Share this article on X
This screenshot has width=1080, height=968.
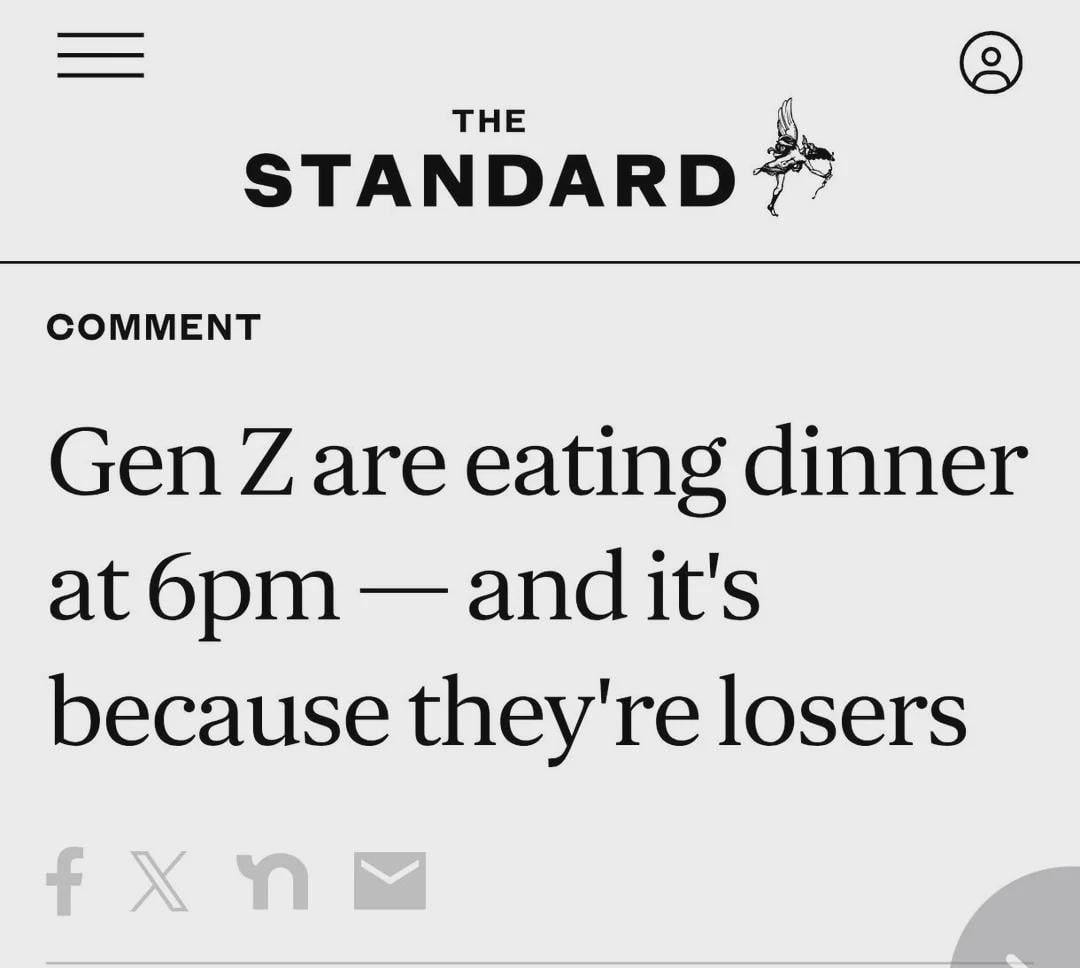160,881
